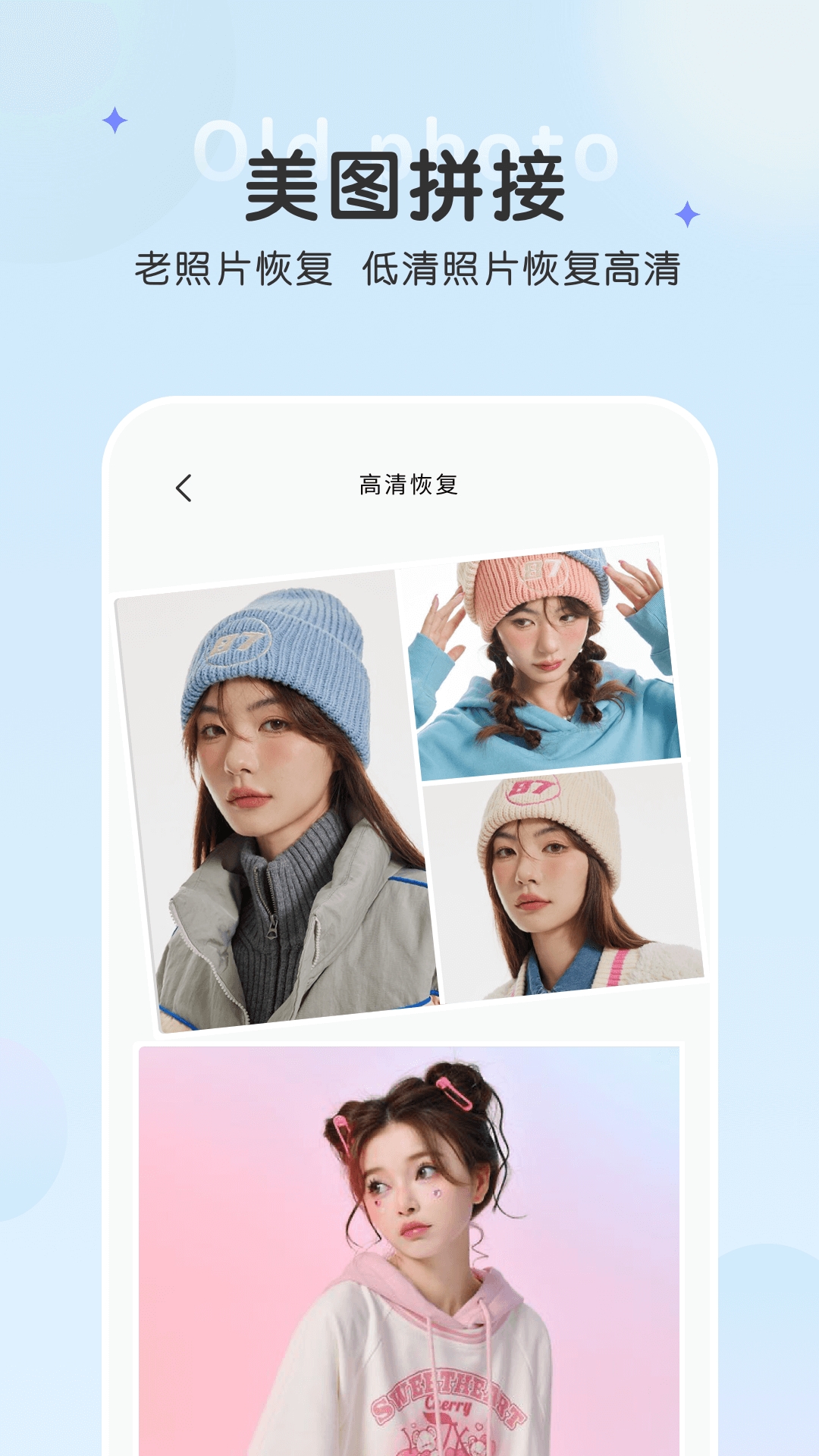Click the sparkle icon top-left of 美图拼接
Screen dimensions: 819x1456
coord(114,119)
